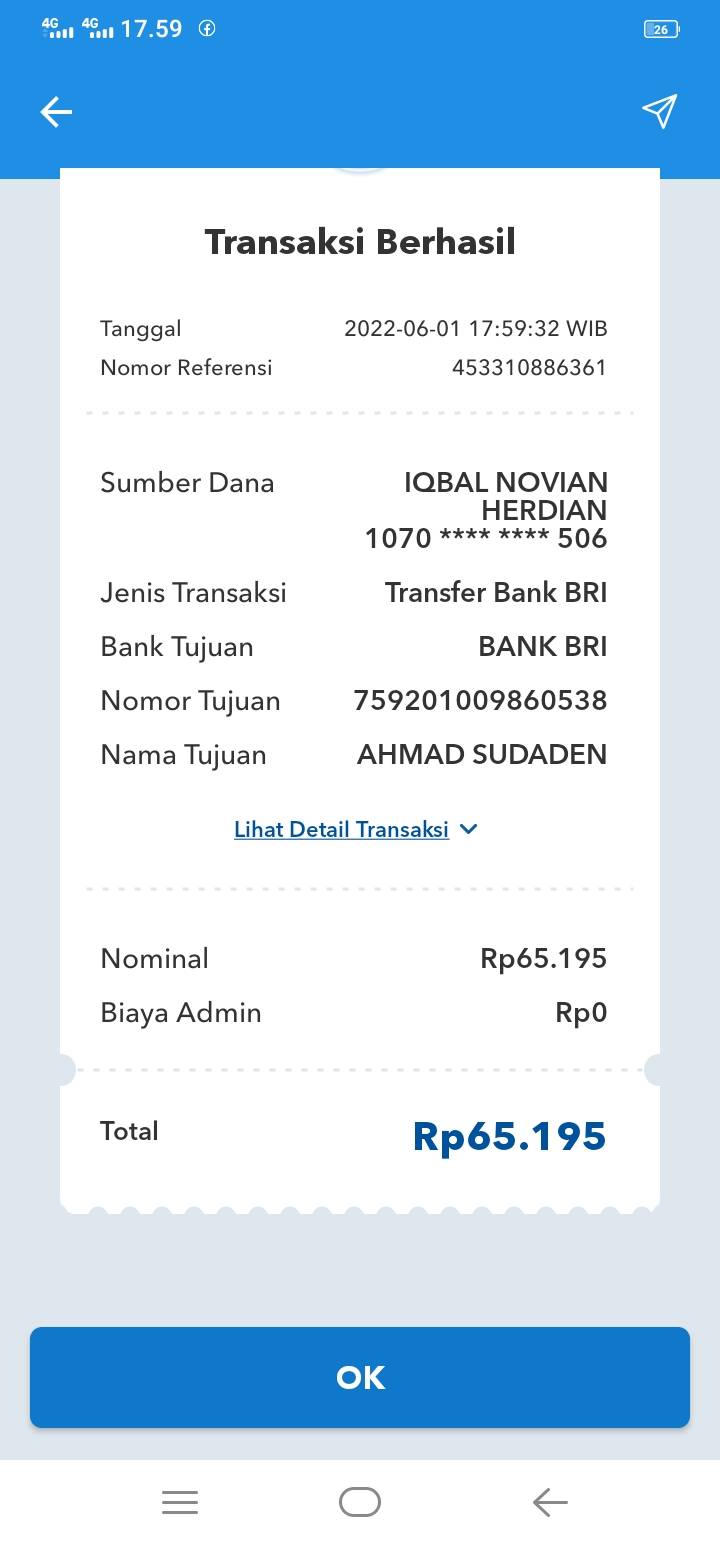720x1544 pixels.
Task: Open recent apps from navigation bar
Action: 180,1502
